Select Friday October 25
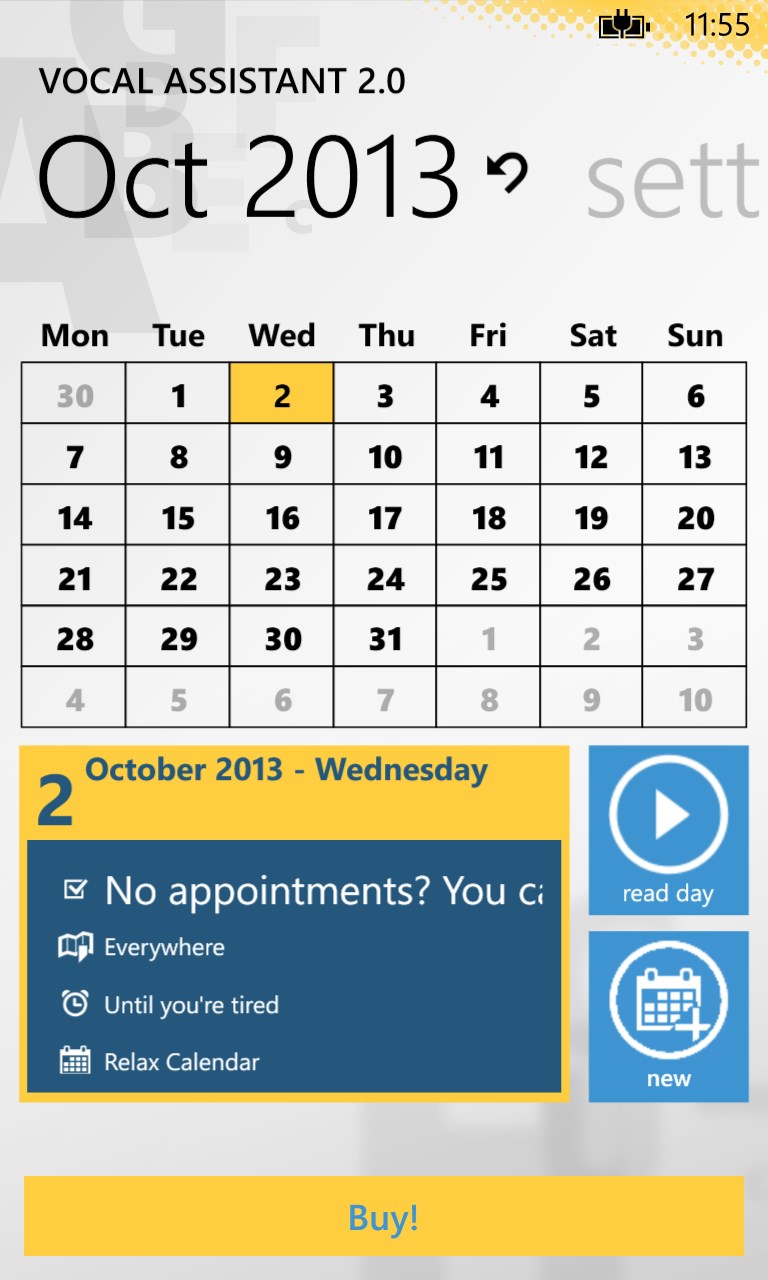Viewport: 768px width, 1280px height. click(x=488, y=578)
